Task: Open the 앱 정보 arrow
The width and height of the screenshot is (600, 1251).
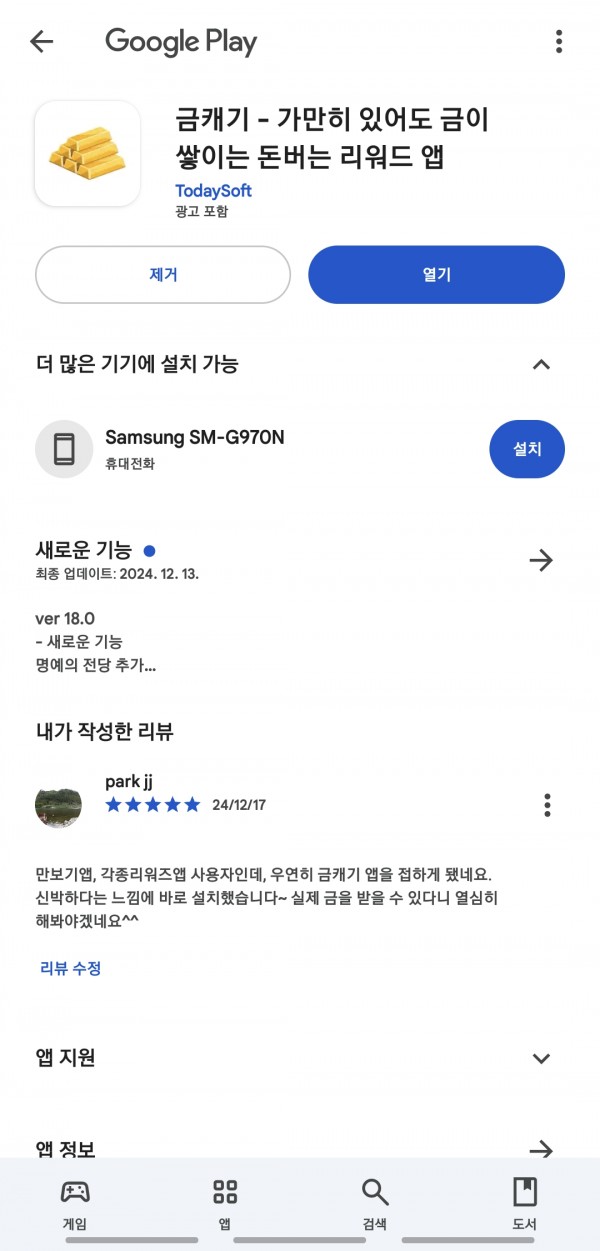Action: pyautogui.click(x=541, y=1148)
